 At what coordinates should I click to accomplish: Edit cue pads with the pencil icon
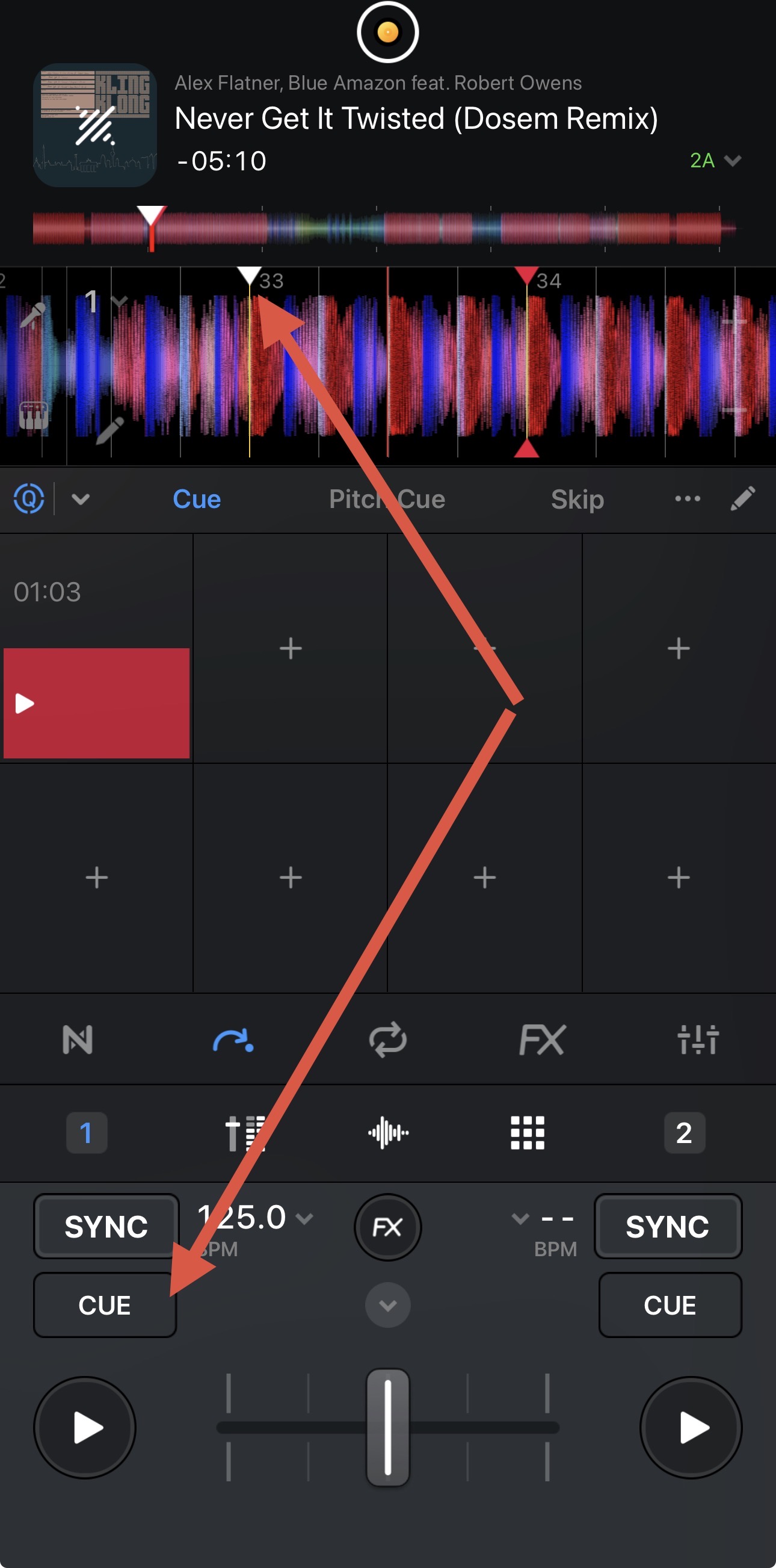(742, 499)
